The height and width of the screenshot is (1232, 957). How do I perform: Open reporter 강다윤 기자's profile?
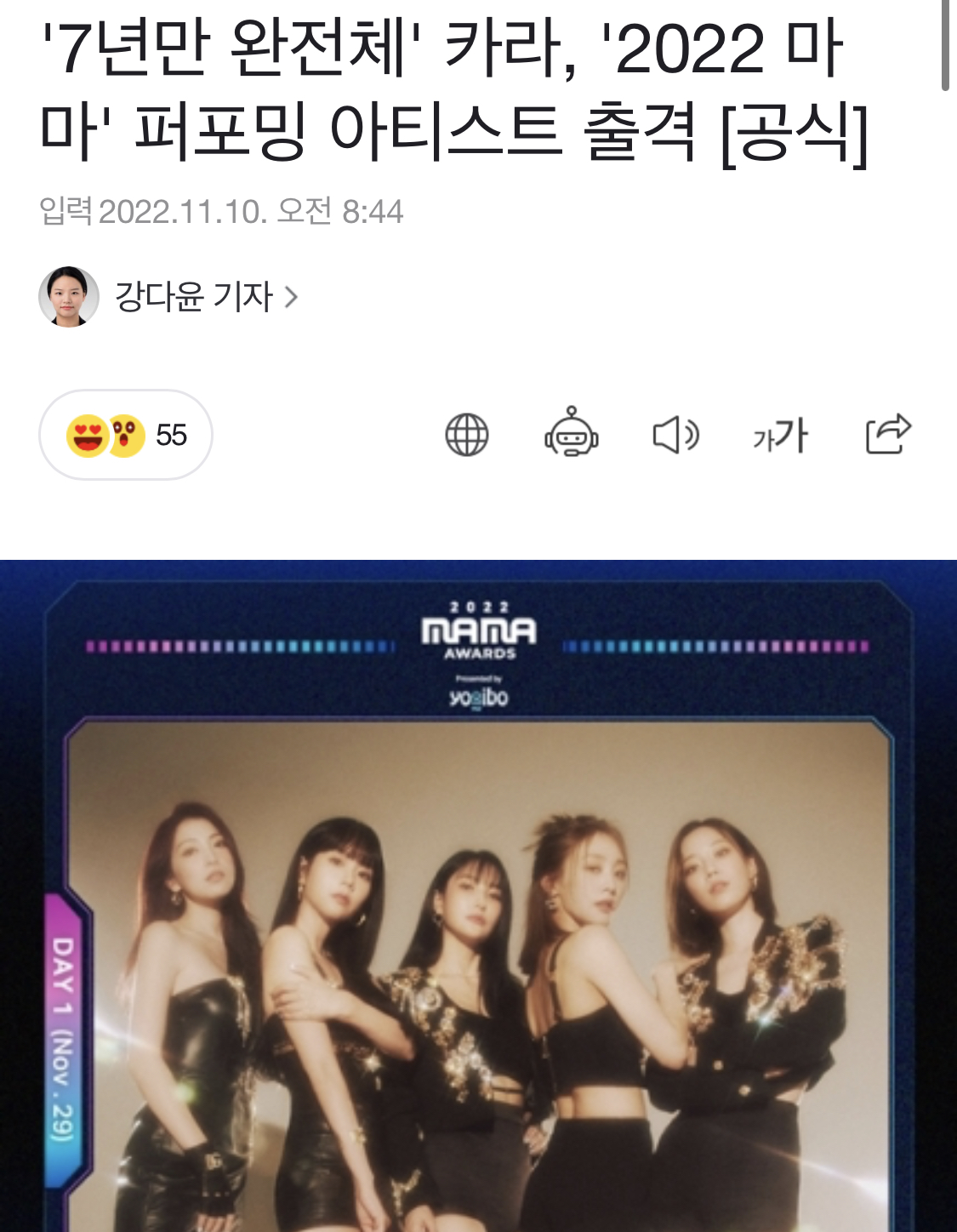click(x=194, y=297)
